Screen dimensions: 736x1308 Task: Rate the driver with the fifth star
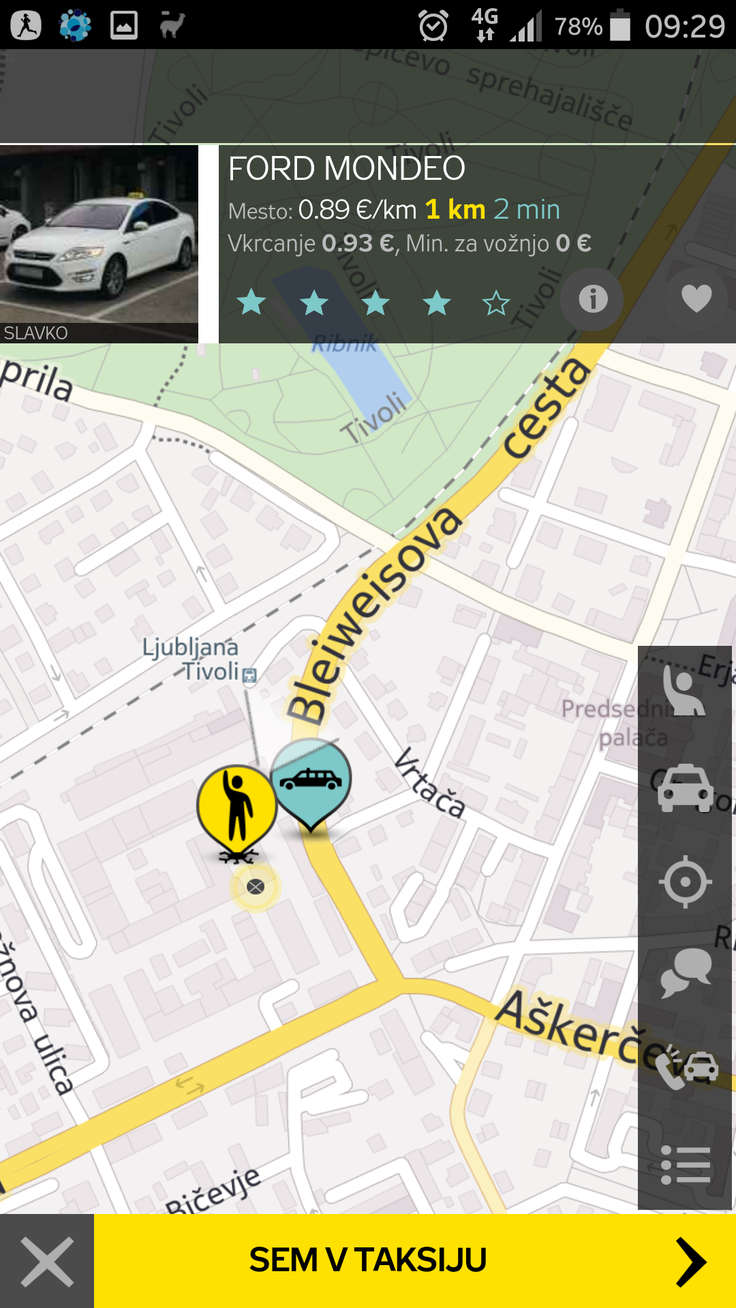[x=497, y=303]
